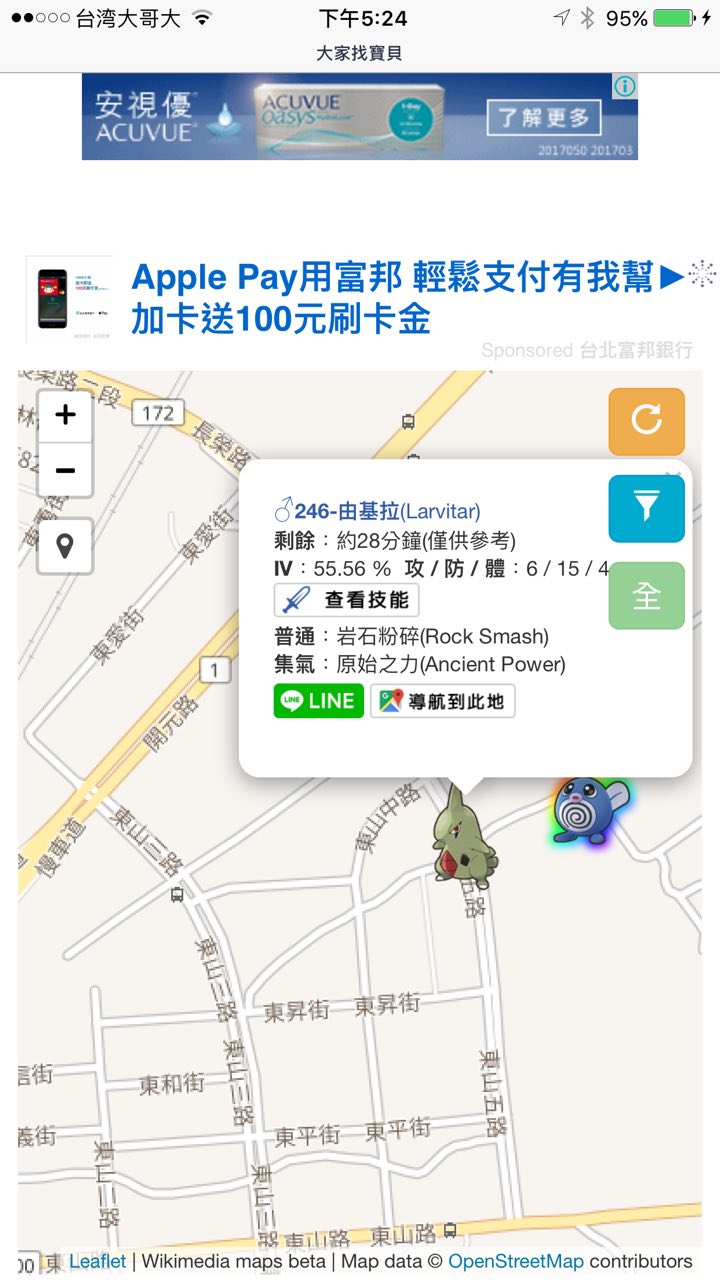720x1280 pixels.
Task: Open the Leaflet attribution link
Action: click(97, 1261)
